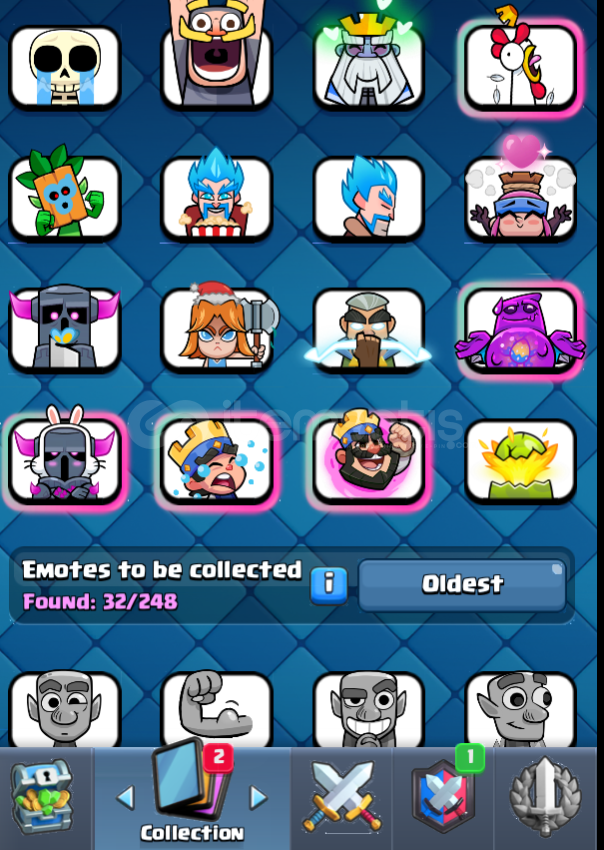This screenshot has height=850, width=604.
Task: Switch to the Battle crossed-swords tab
Action: 342,797
